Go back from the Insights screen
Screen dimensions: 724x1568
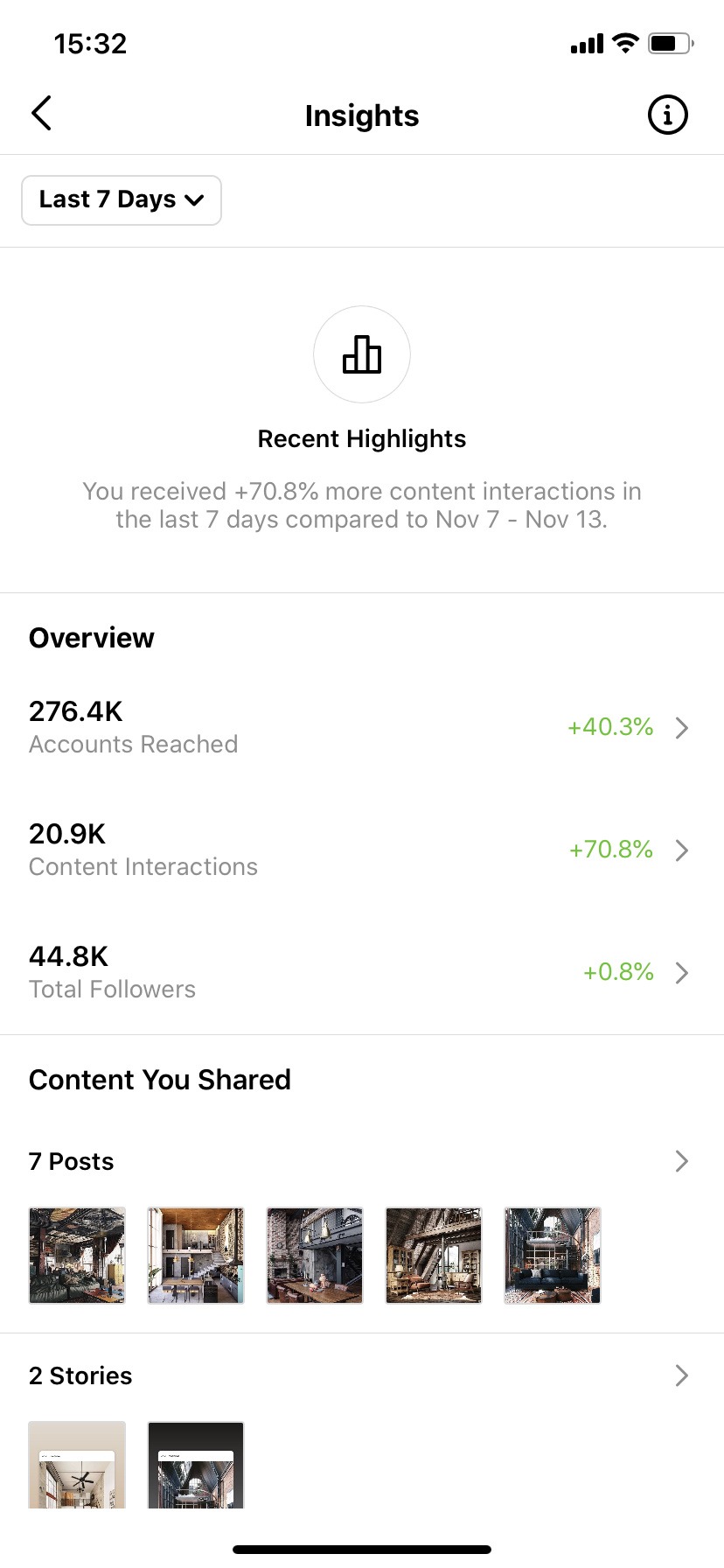point(41,114)
